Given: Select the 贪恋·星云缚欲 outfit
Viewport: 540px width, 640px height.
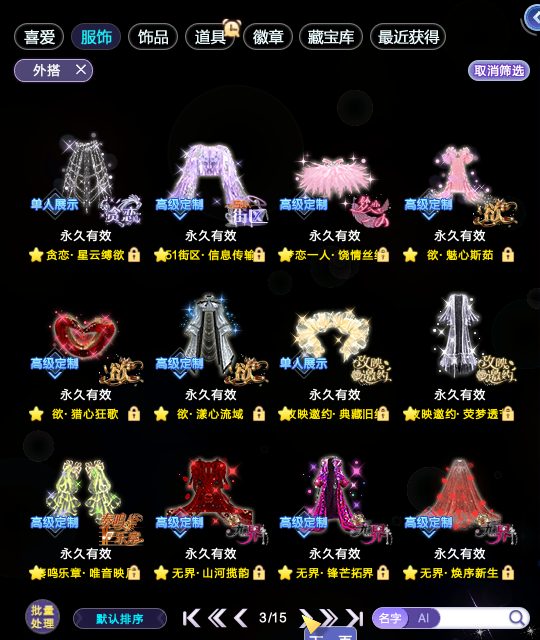Looking at the screenshot, I should tap(86, 198).
